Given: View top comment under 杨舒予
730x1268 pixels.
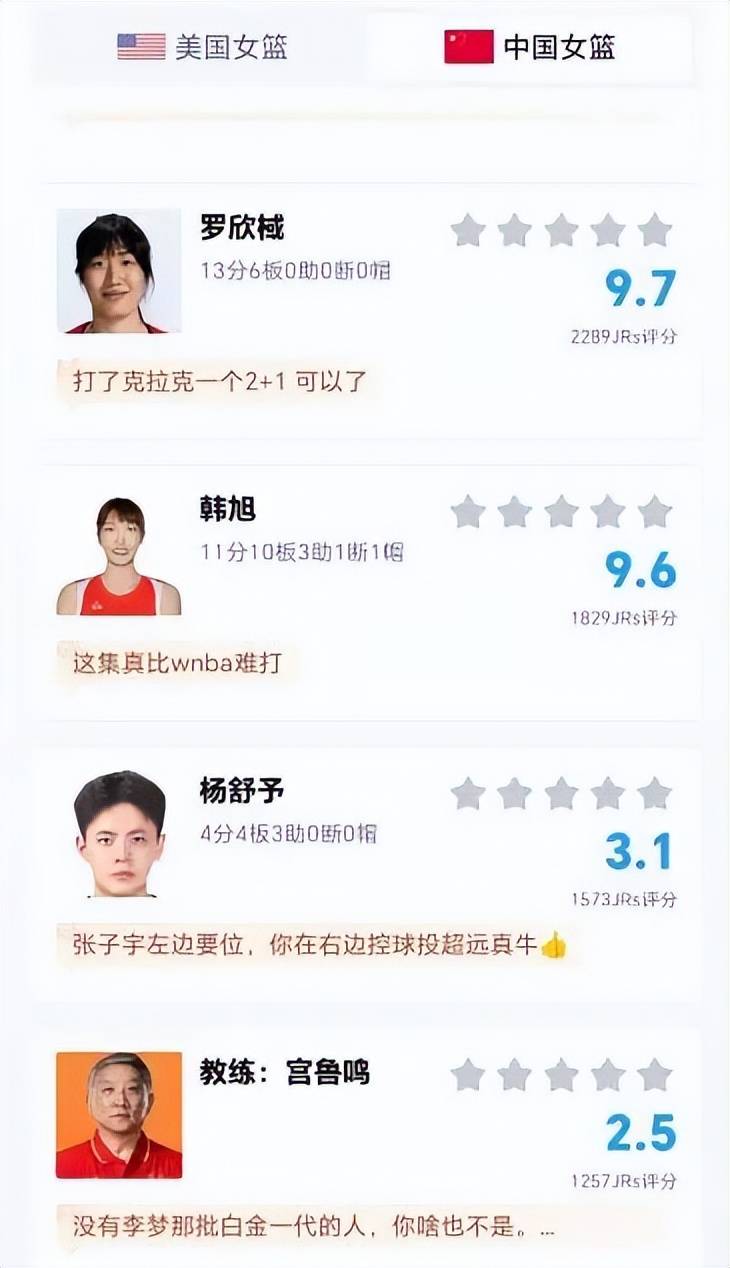Looking at the screenshot, I should (x=319, y=945).
